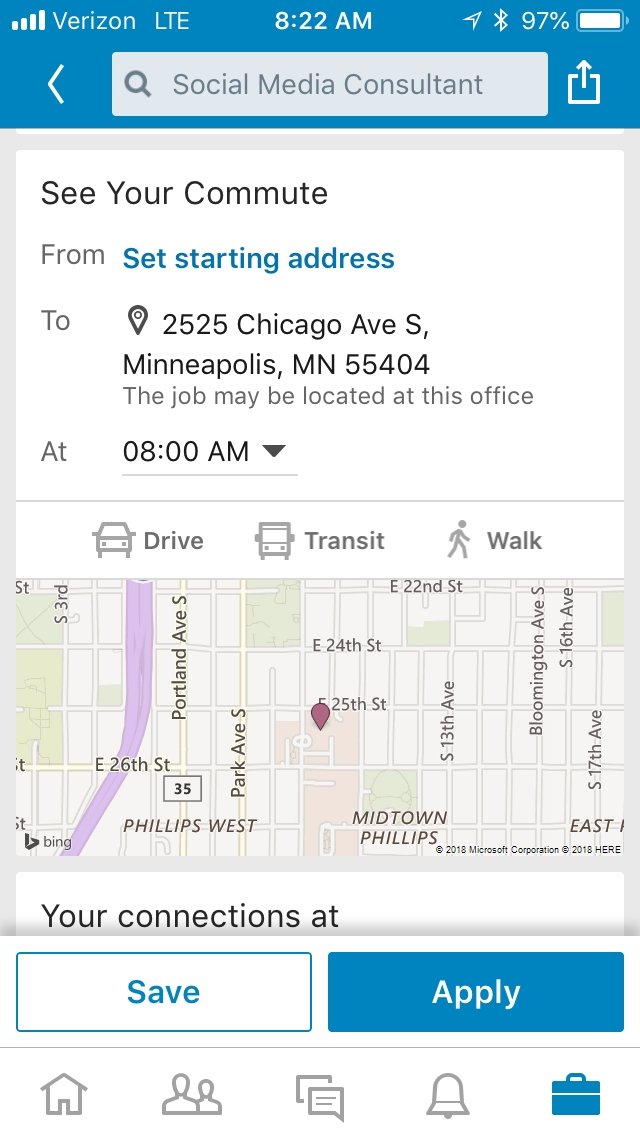
Task: Open the Jobs briefcase tab
Action: pos(576,1095)
